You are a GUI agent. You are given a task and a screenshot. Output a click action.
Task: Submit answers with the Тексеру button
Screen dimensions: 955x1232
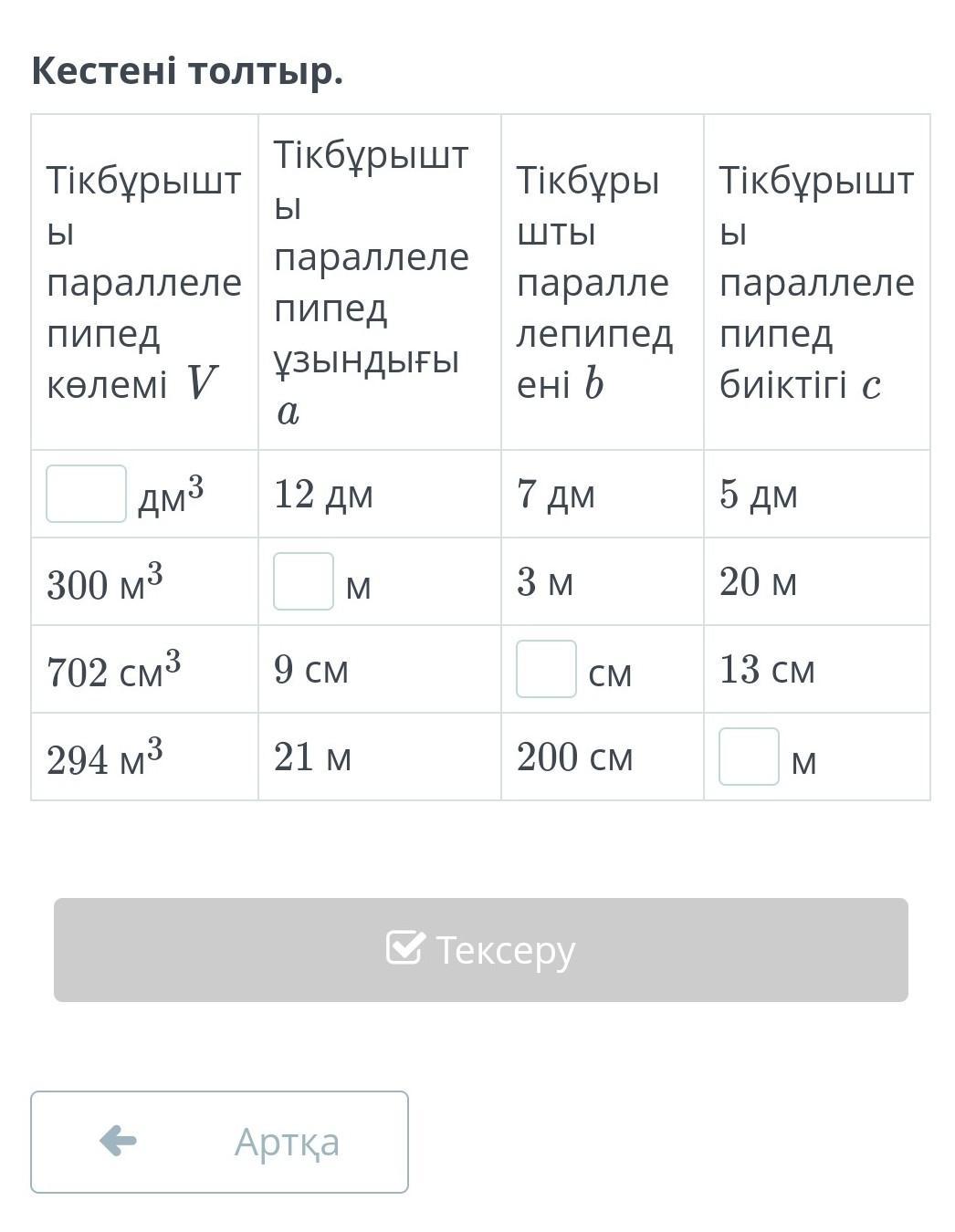point(480,950)
